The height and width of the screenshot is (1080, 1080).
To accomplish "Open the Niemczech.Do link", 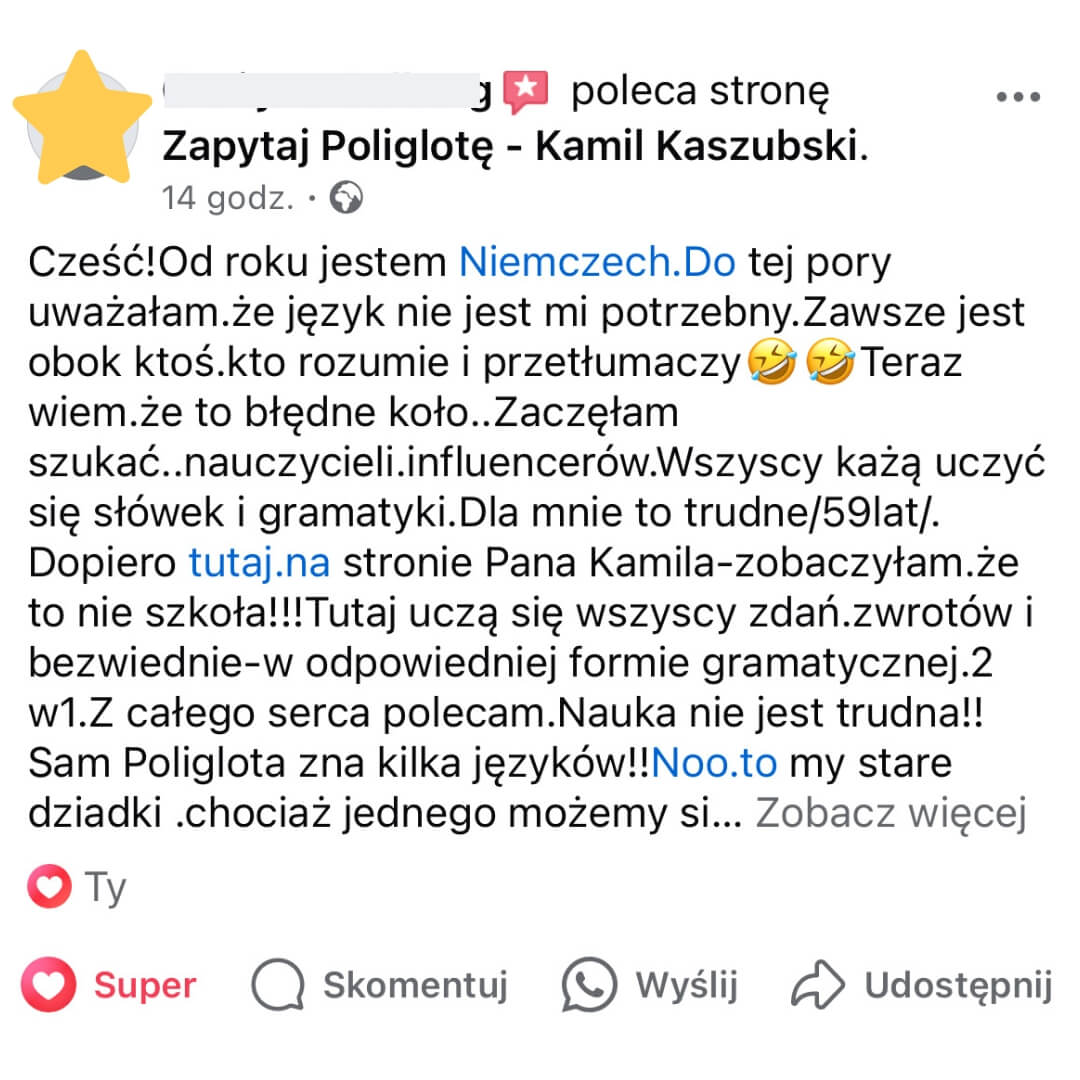I will [597, 262].
